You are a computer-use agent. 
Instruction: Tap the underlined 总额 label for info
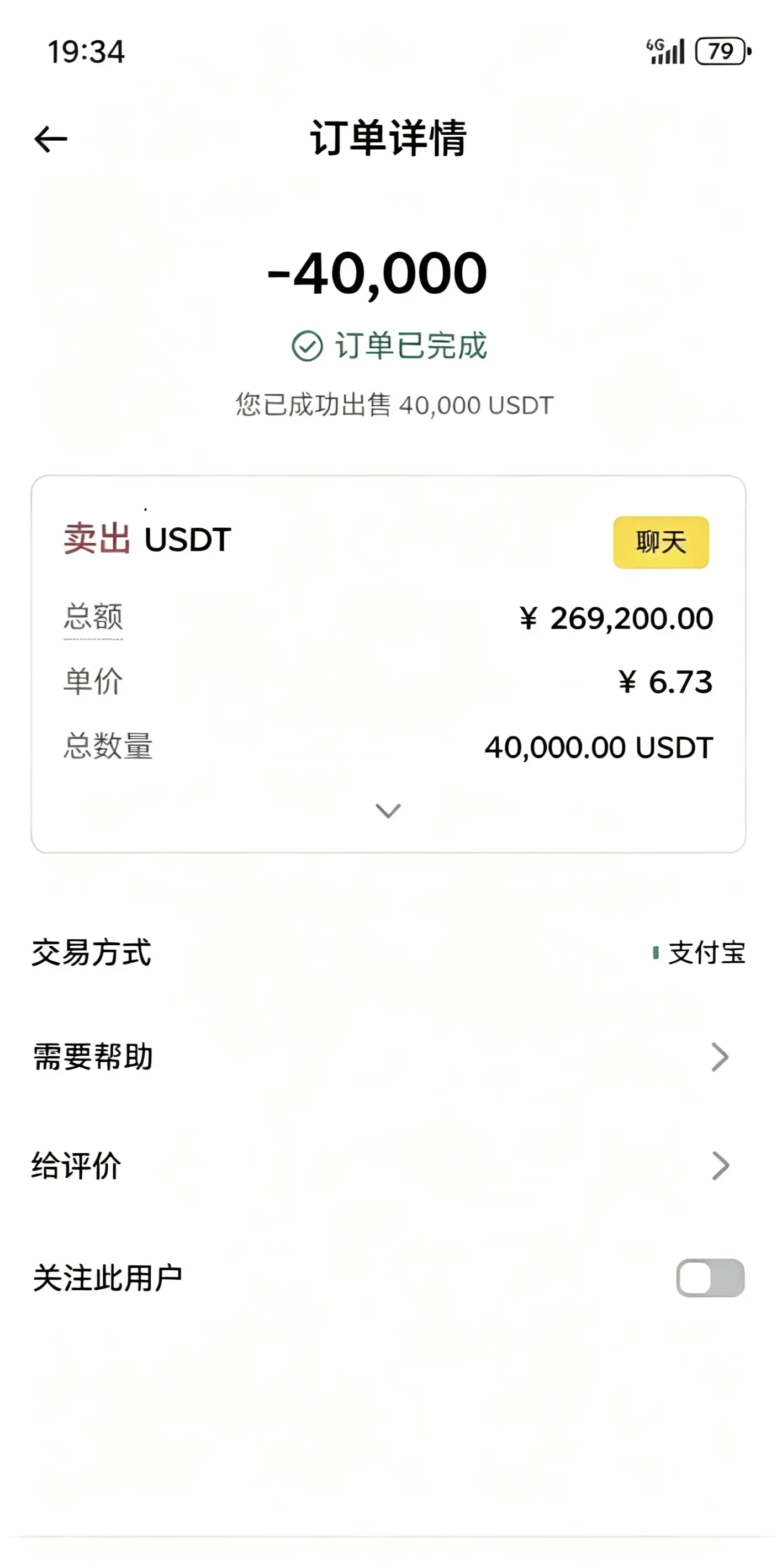click(93, 618)
